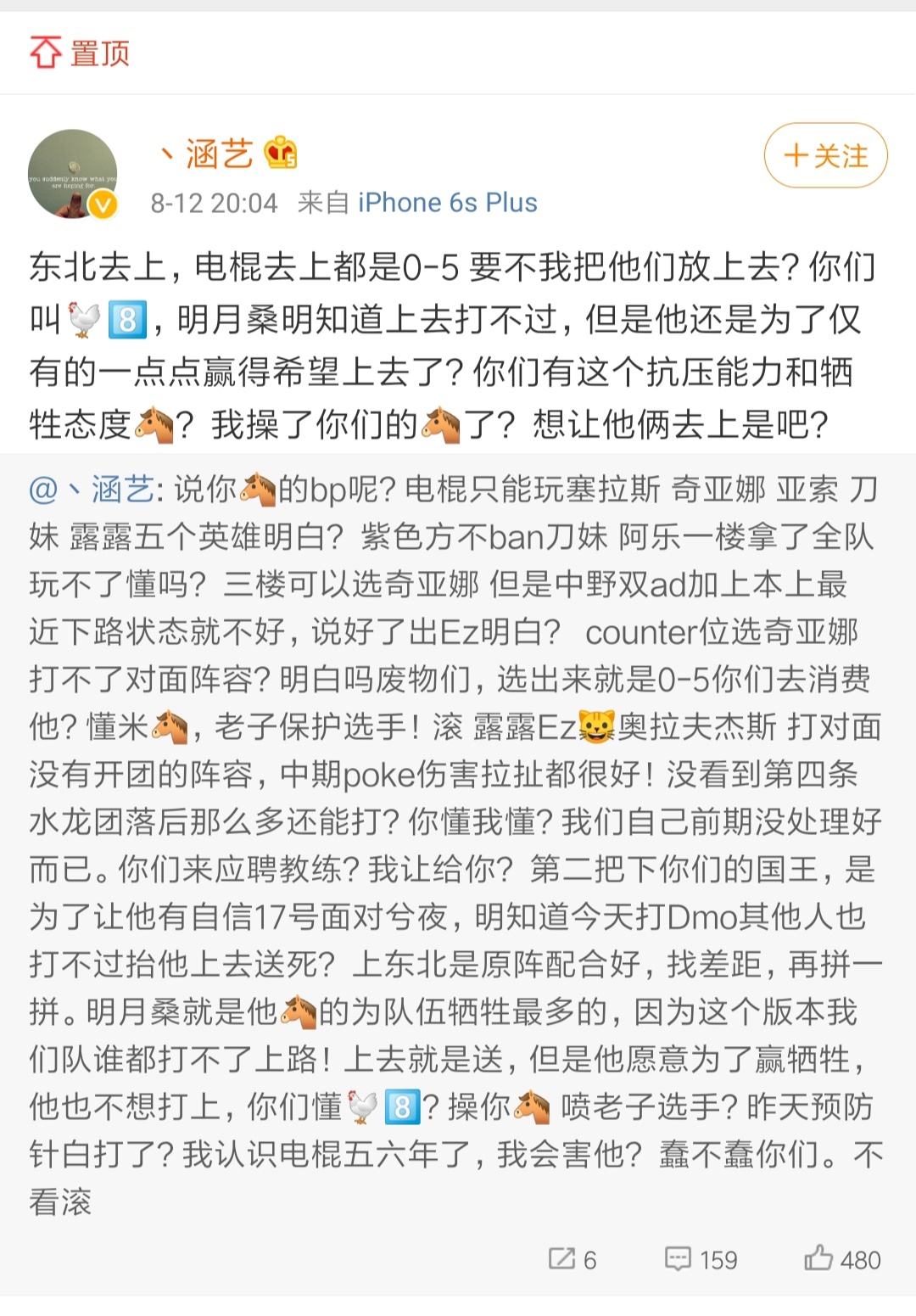Repost this post (6 reposts)
916x1316 pixels.
tap(572, 1259)
